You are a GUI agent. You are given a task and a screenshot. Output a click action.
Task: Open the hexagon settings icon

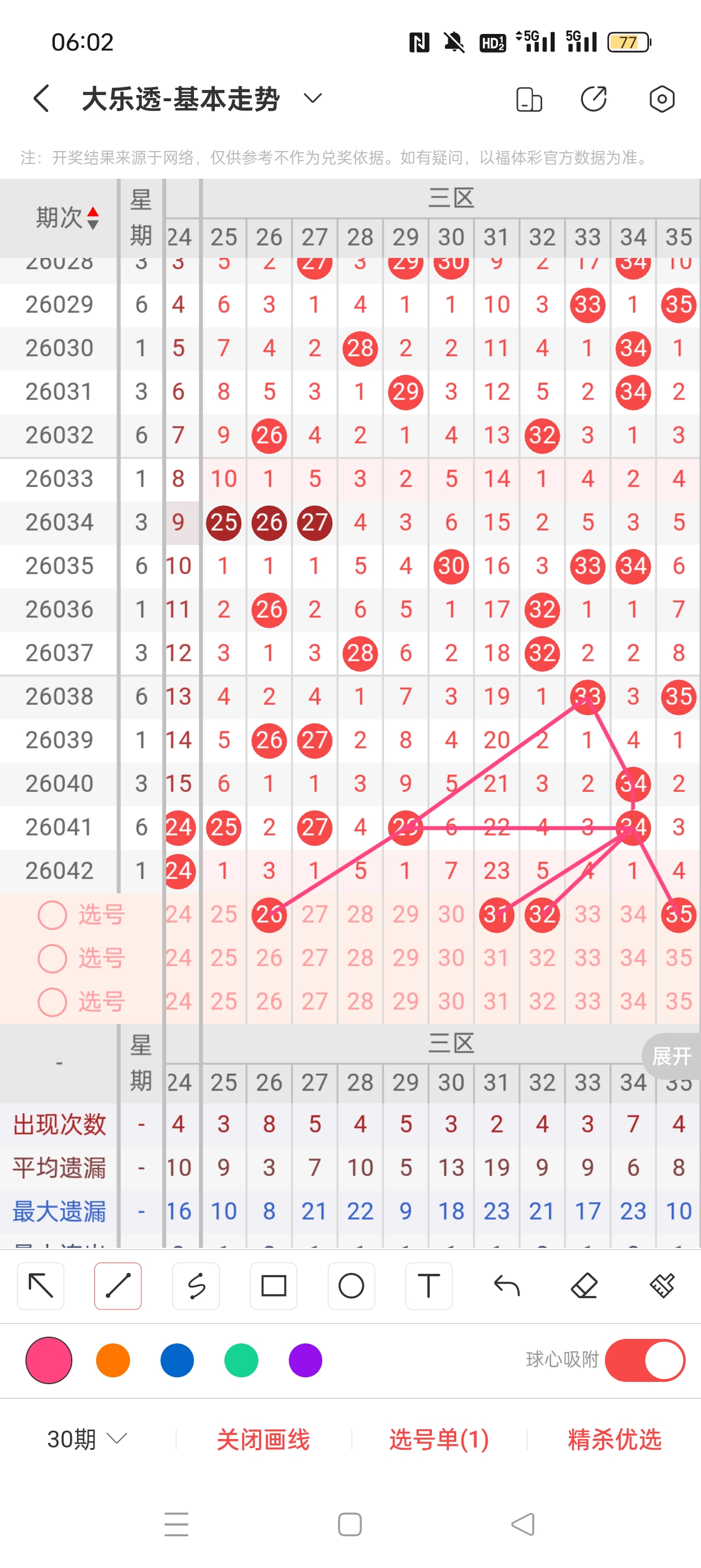(x=662, y=98)
